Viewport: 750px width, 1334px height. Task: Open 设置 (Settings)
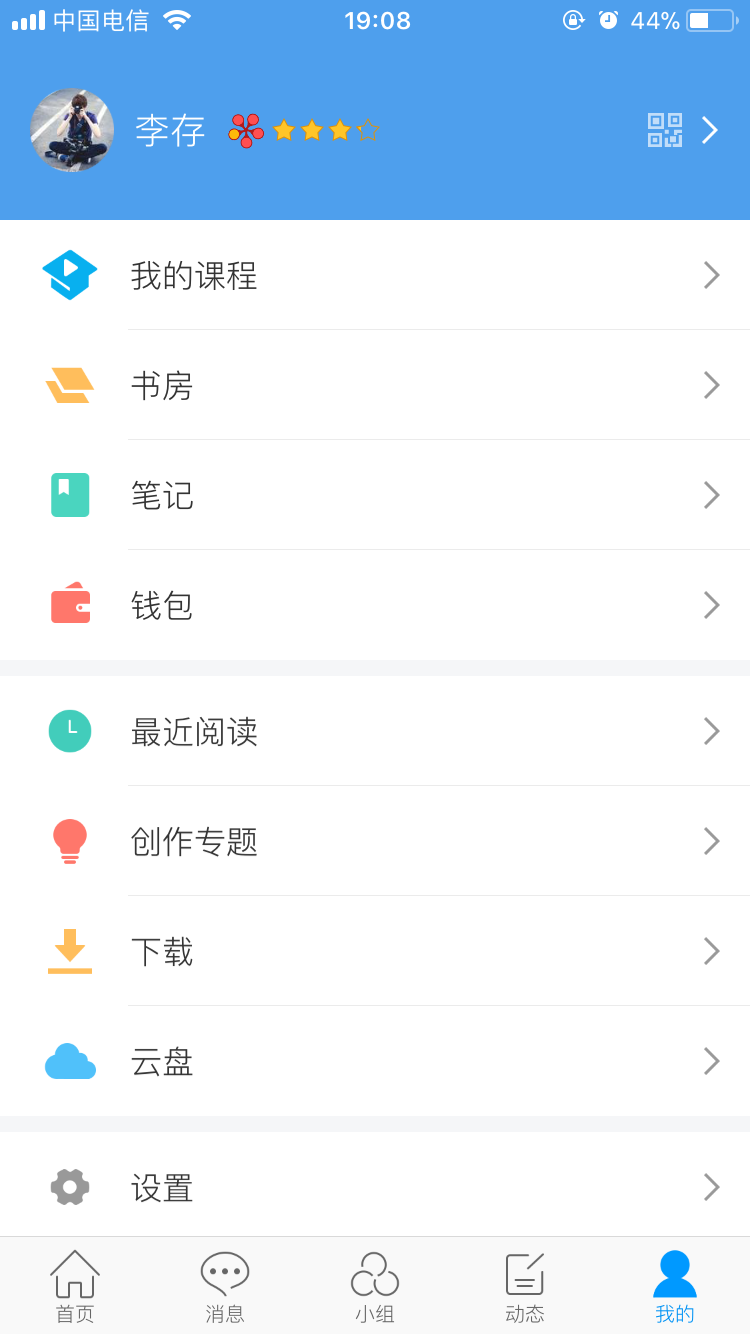click(x=375, y=1187)
